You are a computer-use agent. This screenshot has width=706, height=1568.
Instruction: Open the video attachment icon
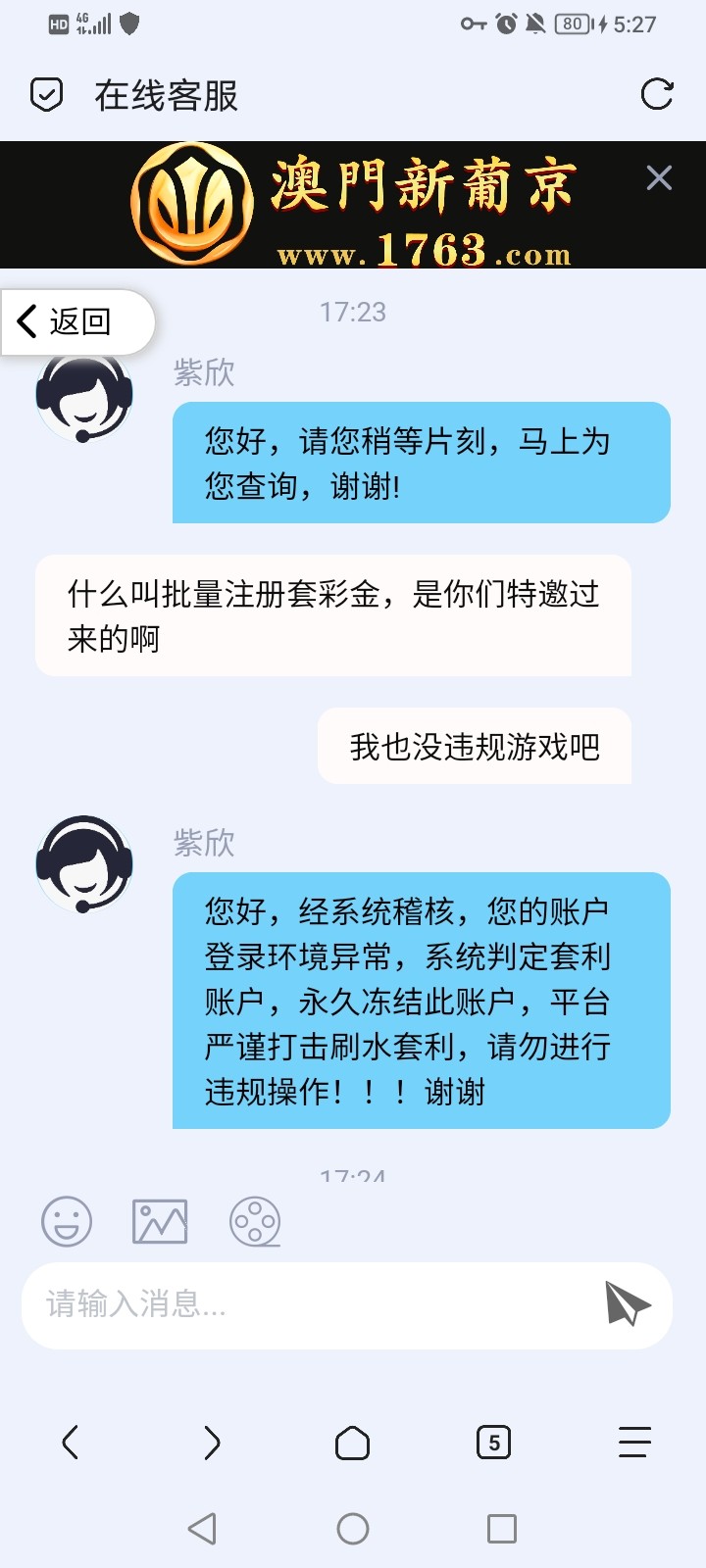click(x=255, y=1221)
